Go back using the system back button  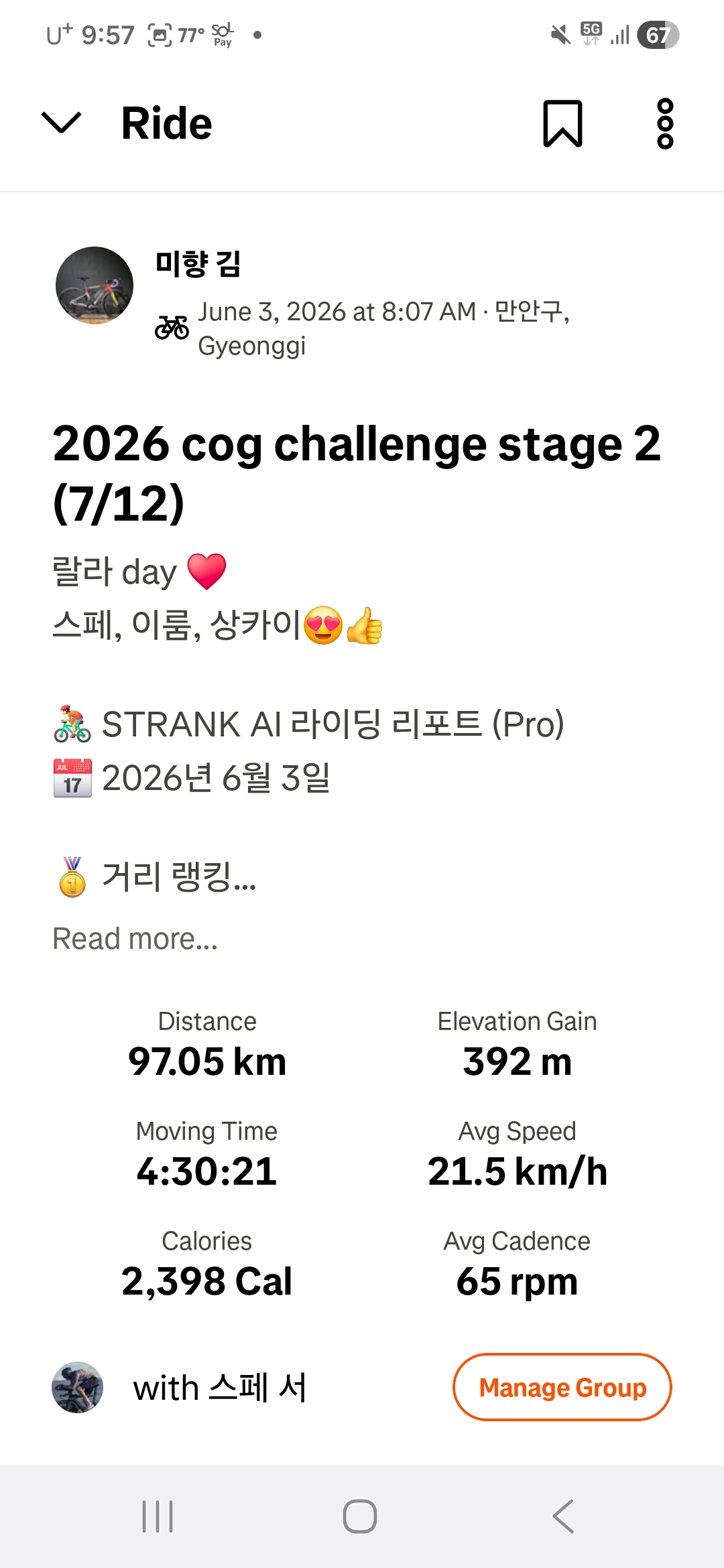pos(563,1516)
